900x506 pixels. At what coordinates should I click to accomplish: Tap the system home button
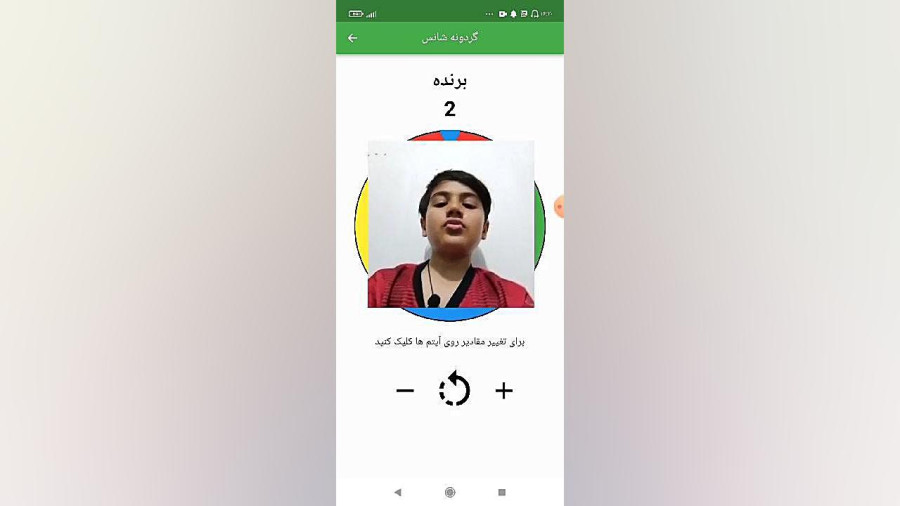(450, 492)
